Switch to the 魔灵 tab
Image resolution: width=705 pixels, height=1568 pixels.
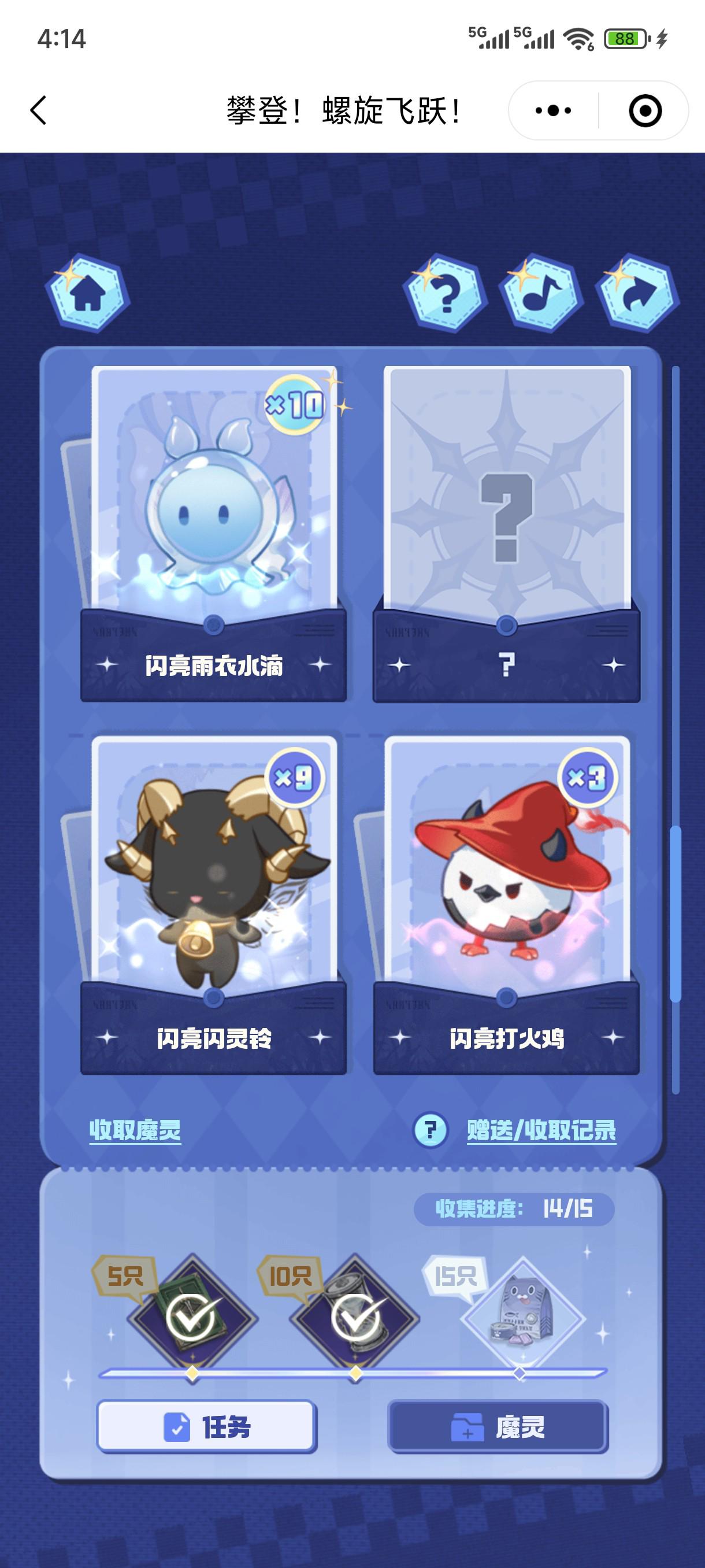(x=498, y=1427)
